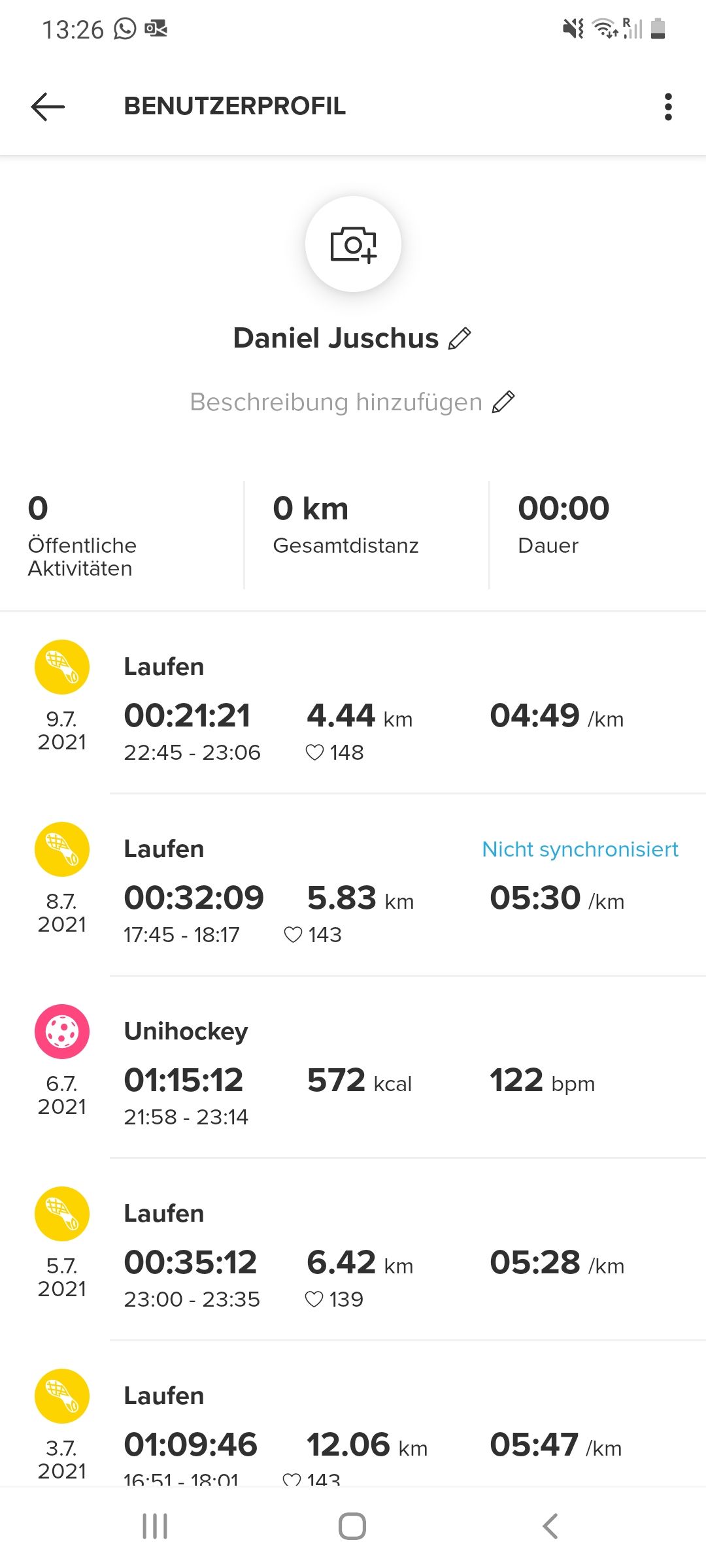Go back from the Benutzerprofil screen

pyautogui.click(x=48, y=106)
